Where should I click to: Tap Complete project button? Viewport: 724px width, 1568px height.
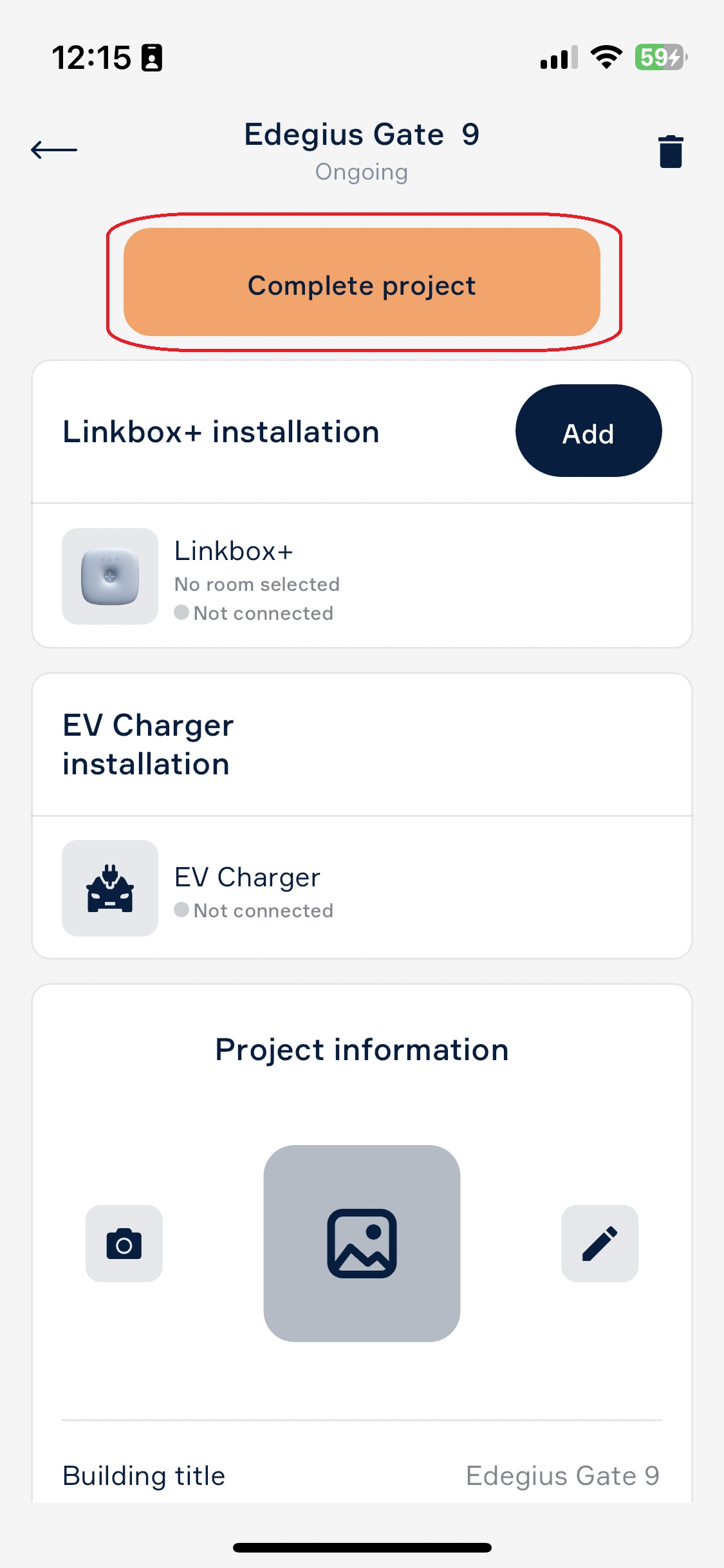[362, 282]
